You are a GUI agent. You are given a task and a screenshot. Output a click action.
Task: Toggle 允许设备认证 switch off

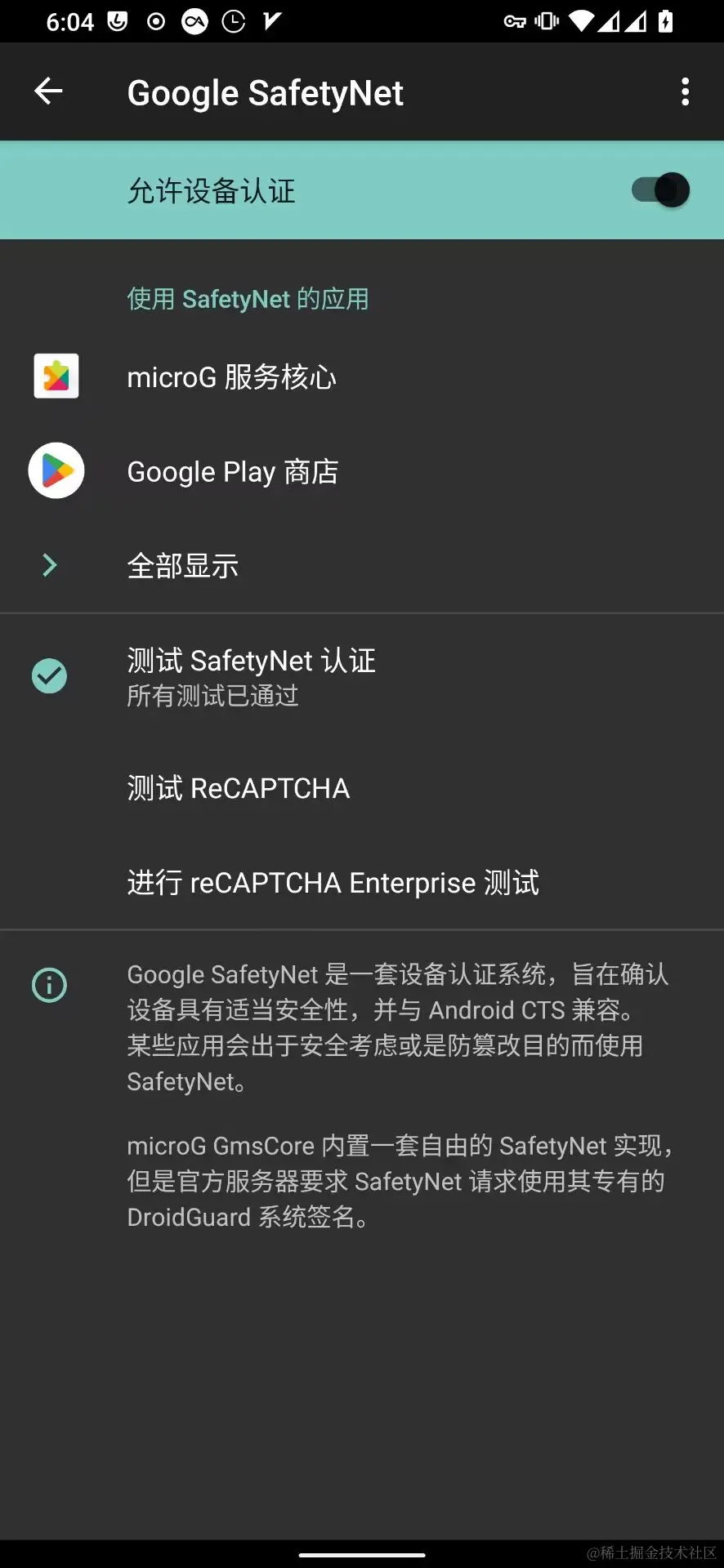coord(660,190)
